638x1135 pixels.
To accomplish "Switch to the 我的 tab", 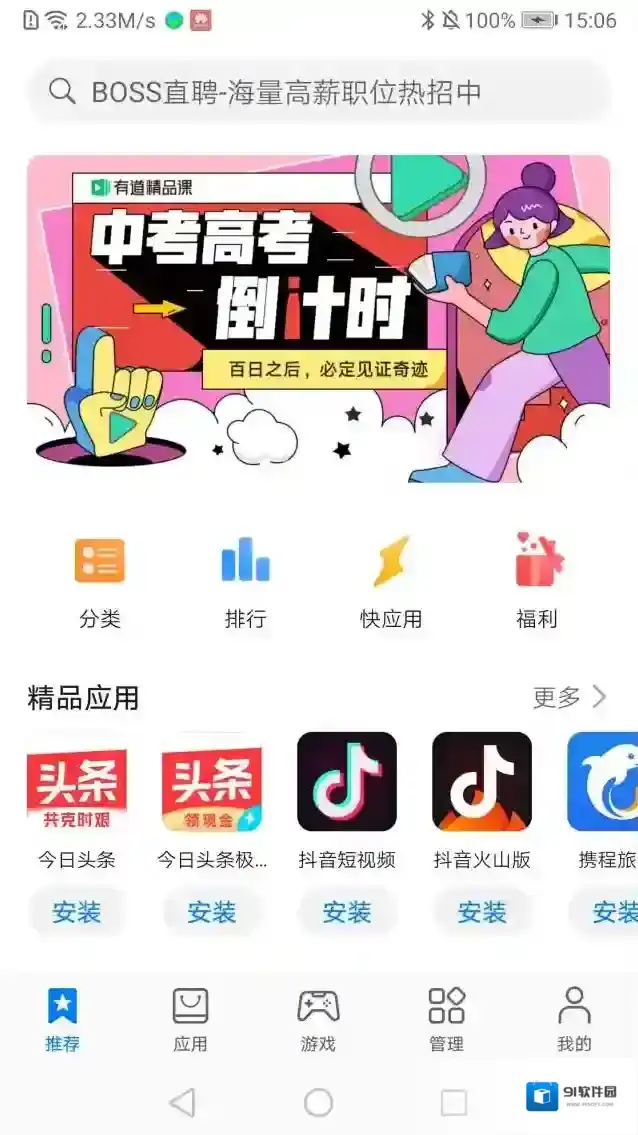I will click(x=574, y=1019).
